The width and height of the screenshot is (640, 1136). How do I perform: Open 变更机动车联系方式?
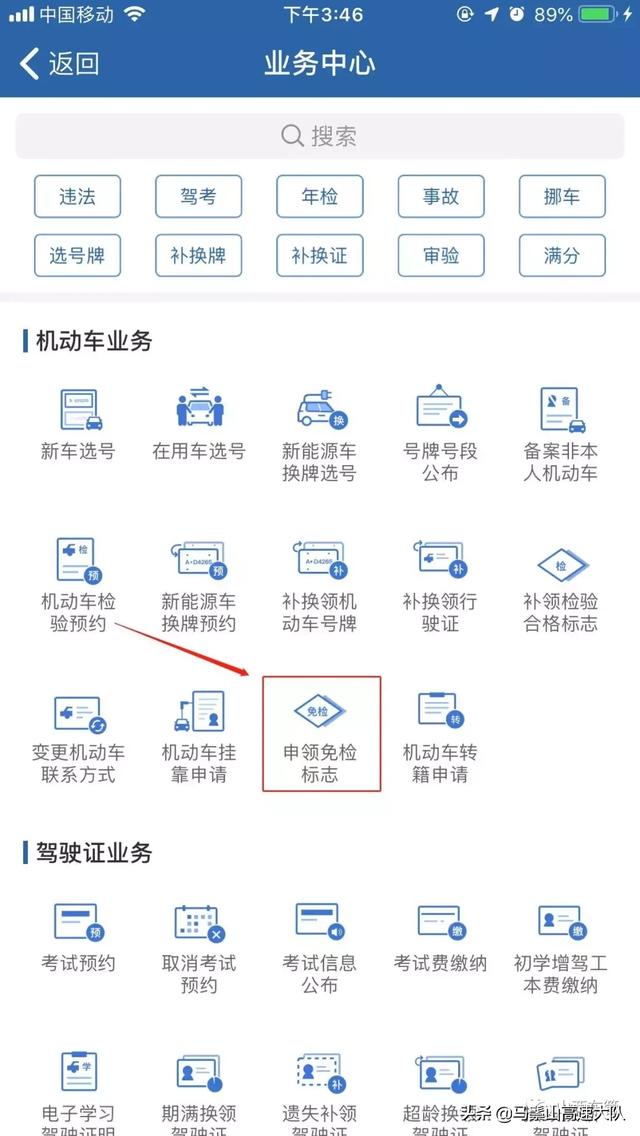pyautogui.click(x=78, y=737)
